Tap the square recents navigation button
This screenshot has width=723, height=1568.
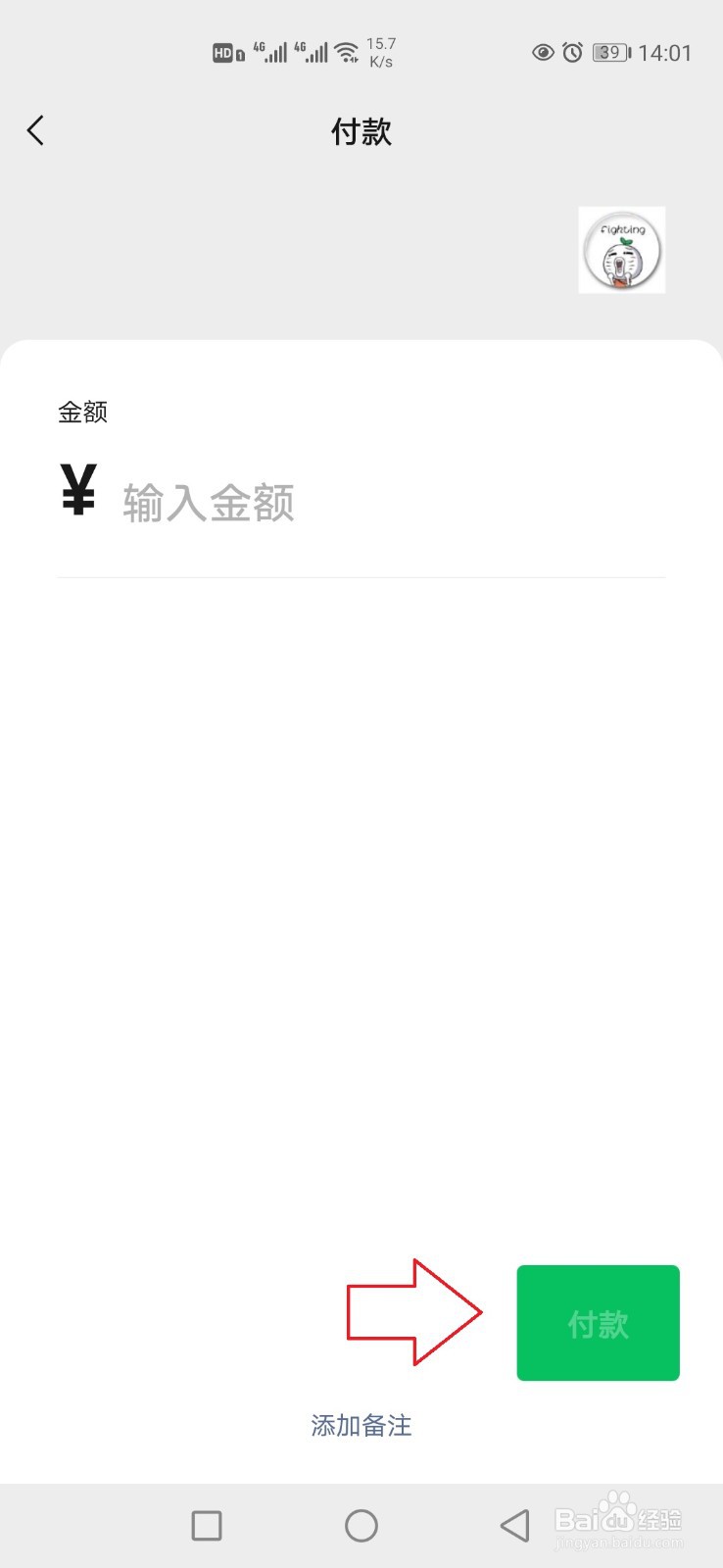point(206,1525)
